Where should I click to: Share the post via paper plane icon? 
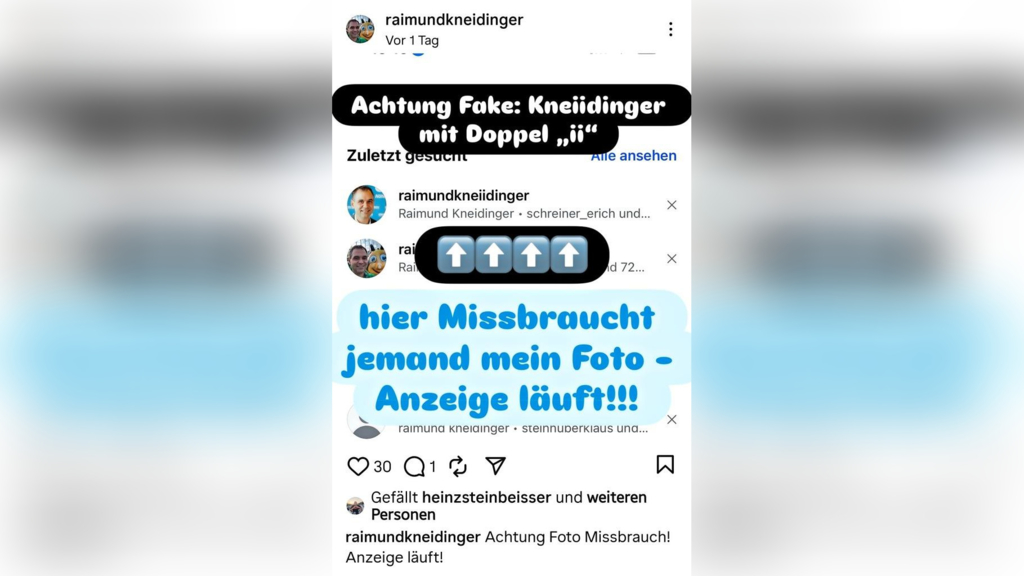[x=496, y=465]
